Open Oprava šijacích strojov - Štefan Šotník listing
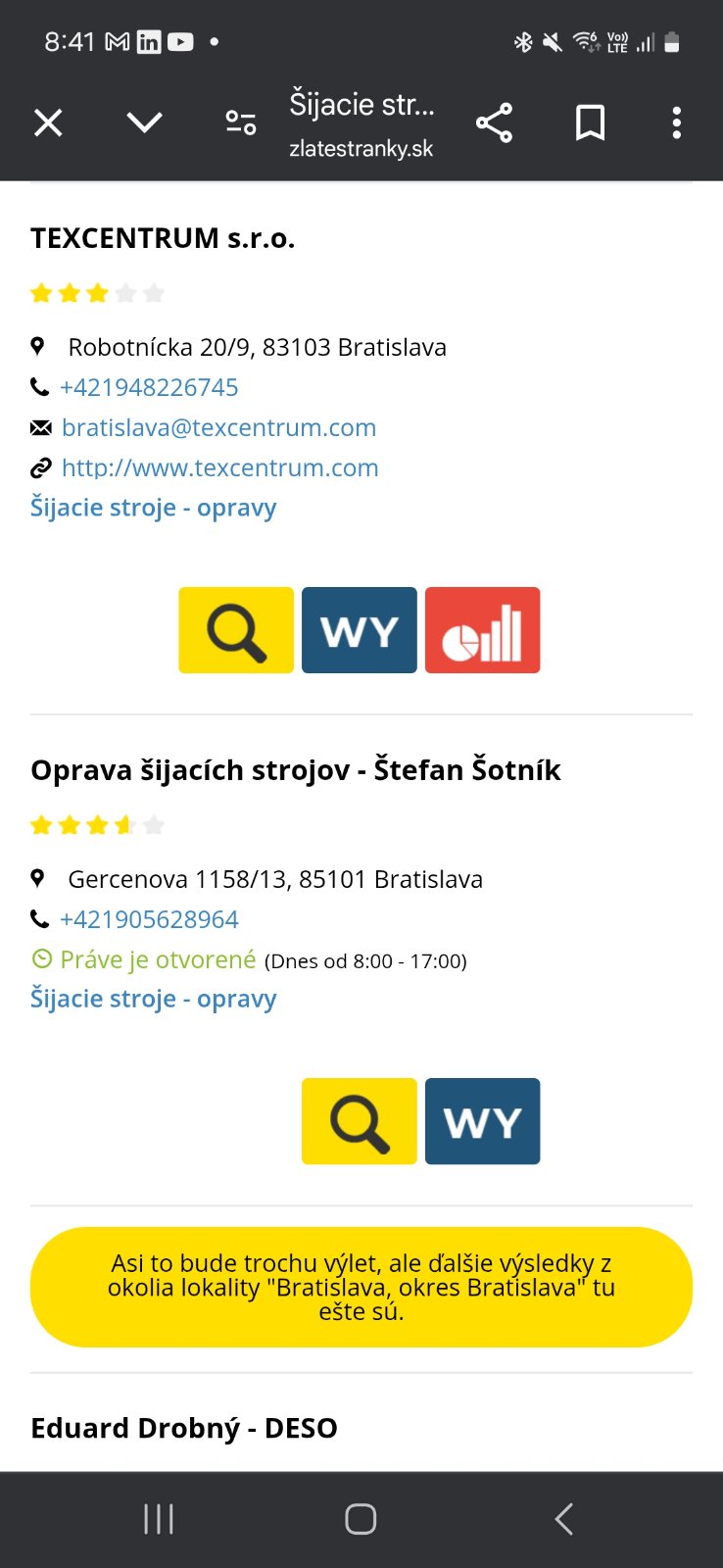Viewport: 723px width, 1568px height. [295, 770]
